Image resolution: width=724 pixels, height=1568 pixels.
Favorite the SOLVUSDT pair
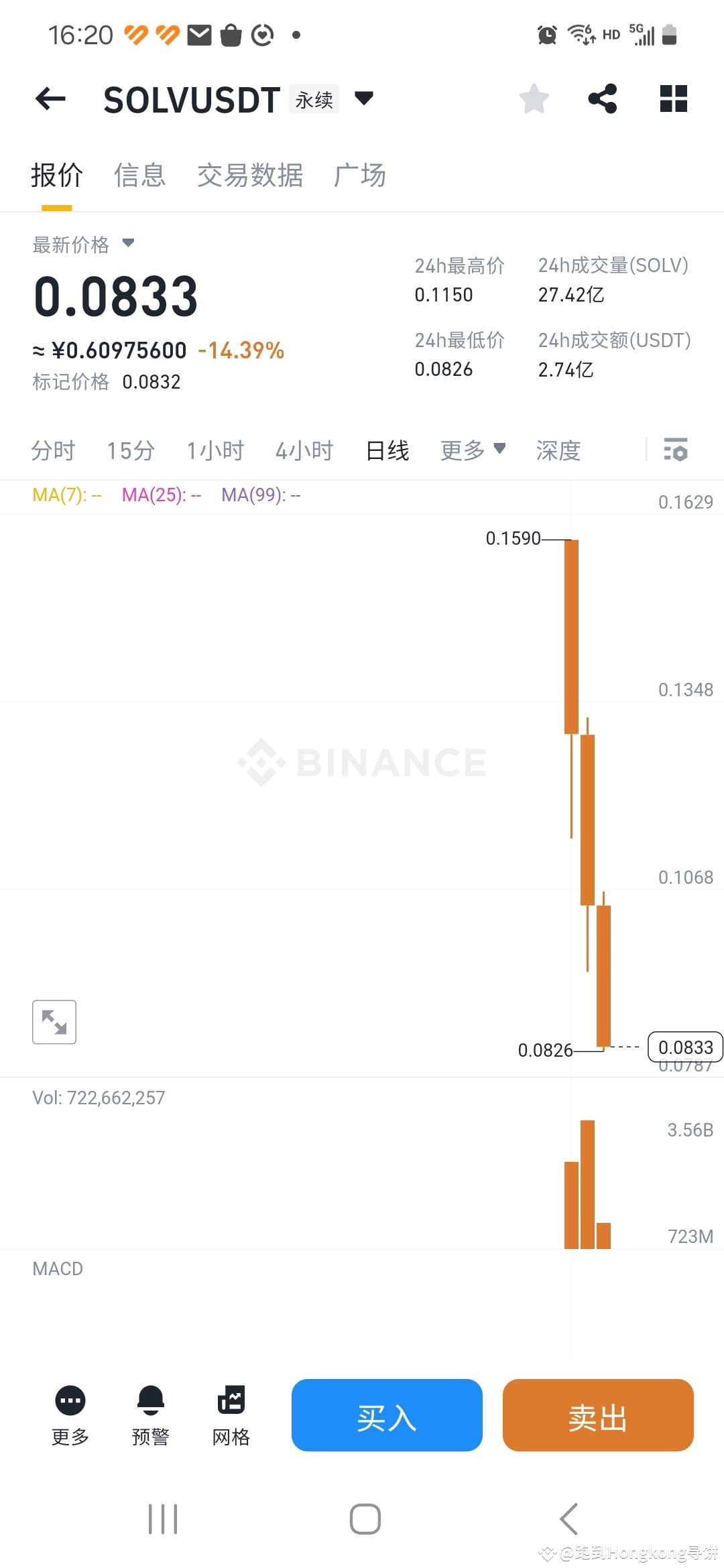pyautogui.click(x=533, y=99)
